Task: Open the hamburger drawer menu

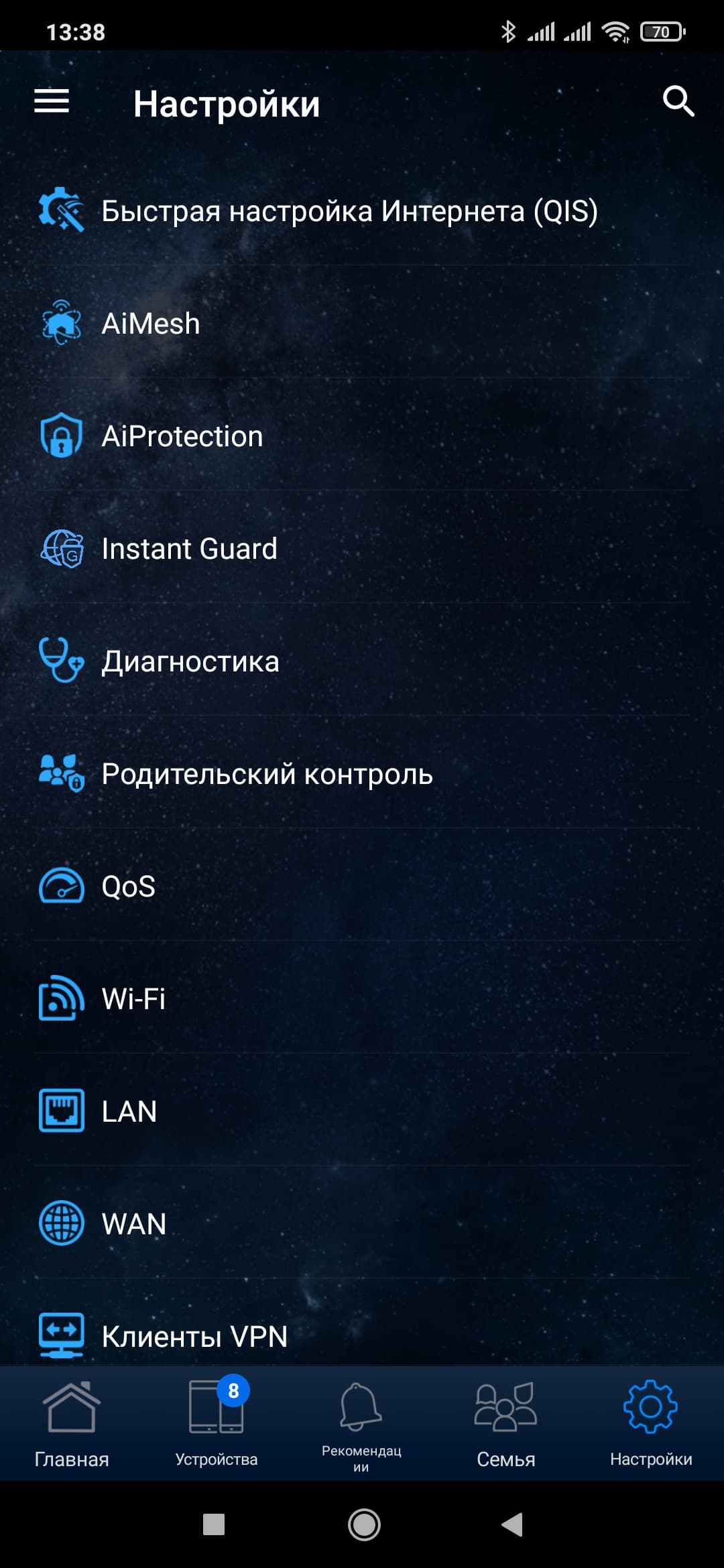Action: click(52, 102)
